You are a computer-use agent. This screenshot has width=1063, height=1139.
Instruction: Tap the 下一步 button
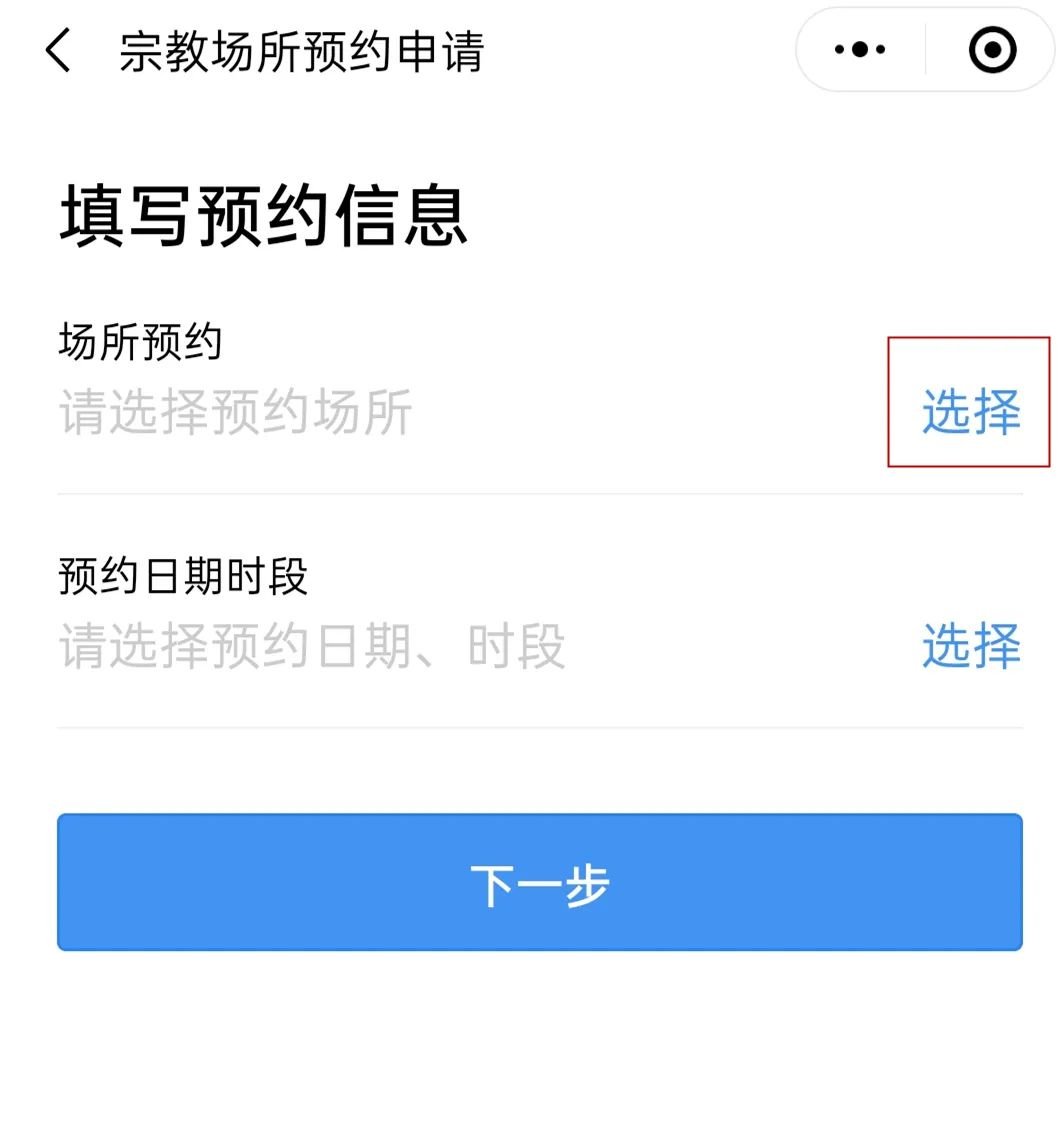coord(540,882)
